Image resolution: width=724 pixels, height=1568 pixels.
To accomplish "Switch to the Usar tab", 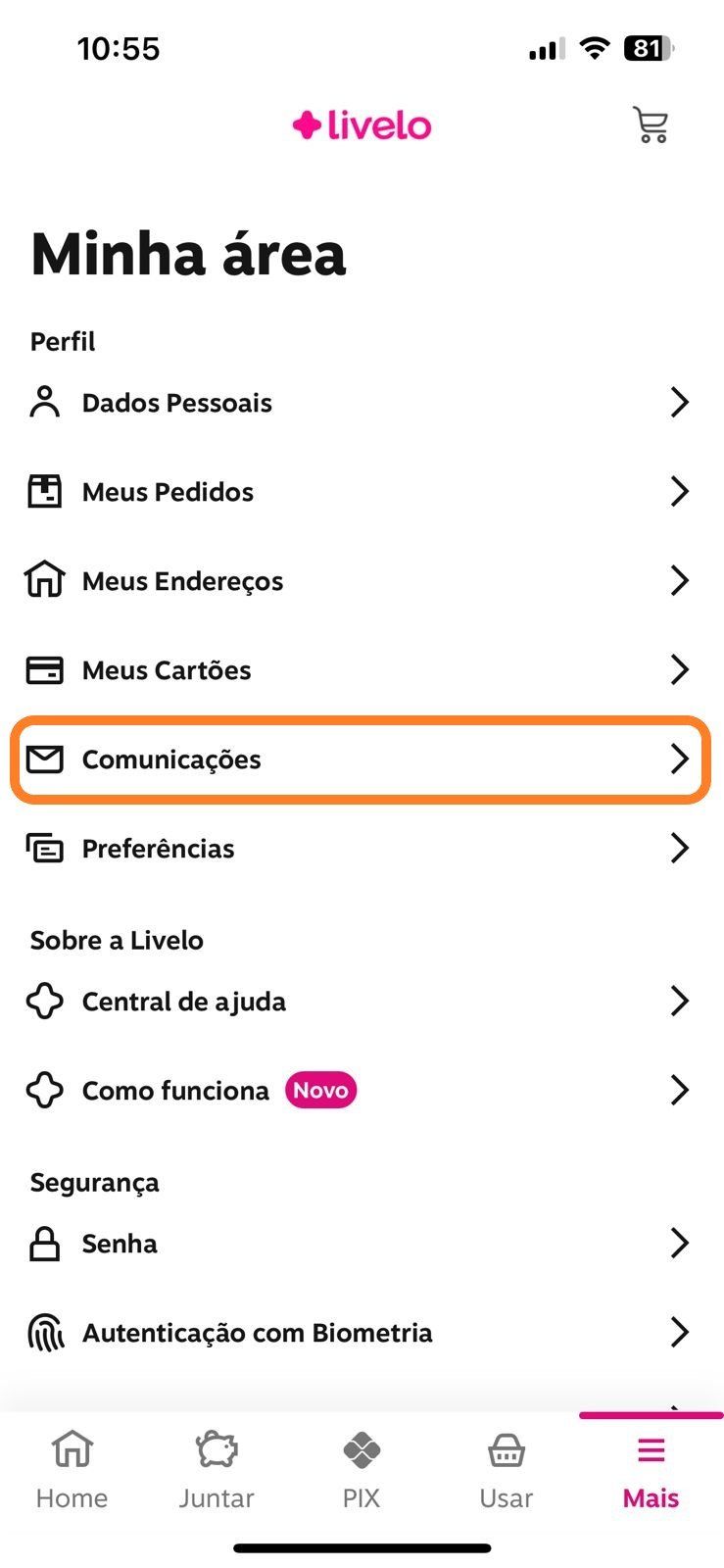I will click(507, 1470).
